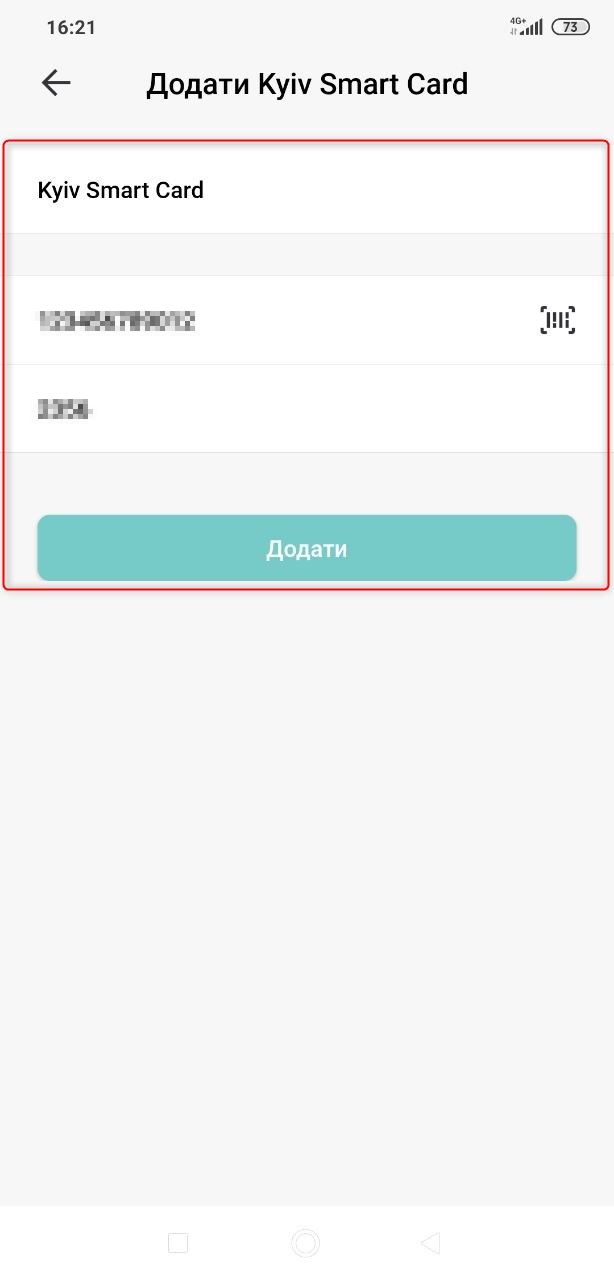This screenshot has width=614, height=1280.
Task: Open recent apps from navigation bar
Action: point(178,1243)
